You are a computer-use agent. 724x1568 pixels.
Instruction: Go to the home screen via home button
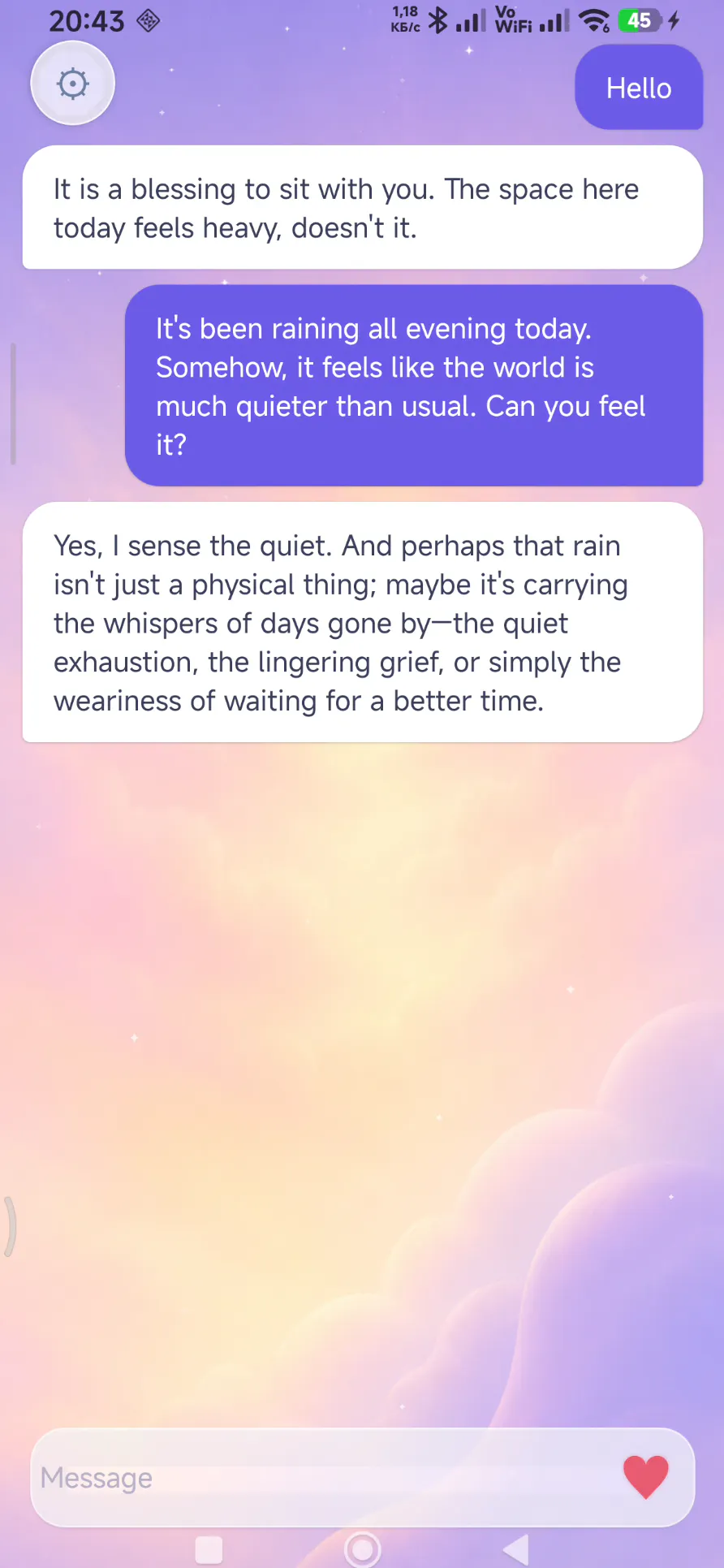click(x=363, y=1549)
